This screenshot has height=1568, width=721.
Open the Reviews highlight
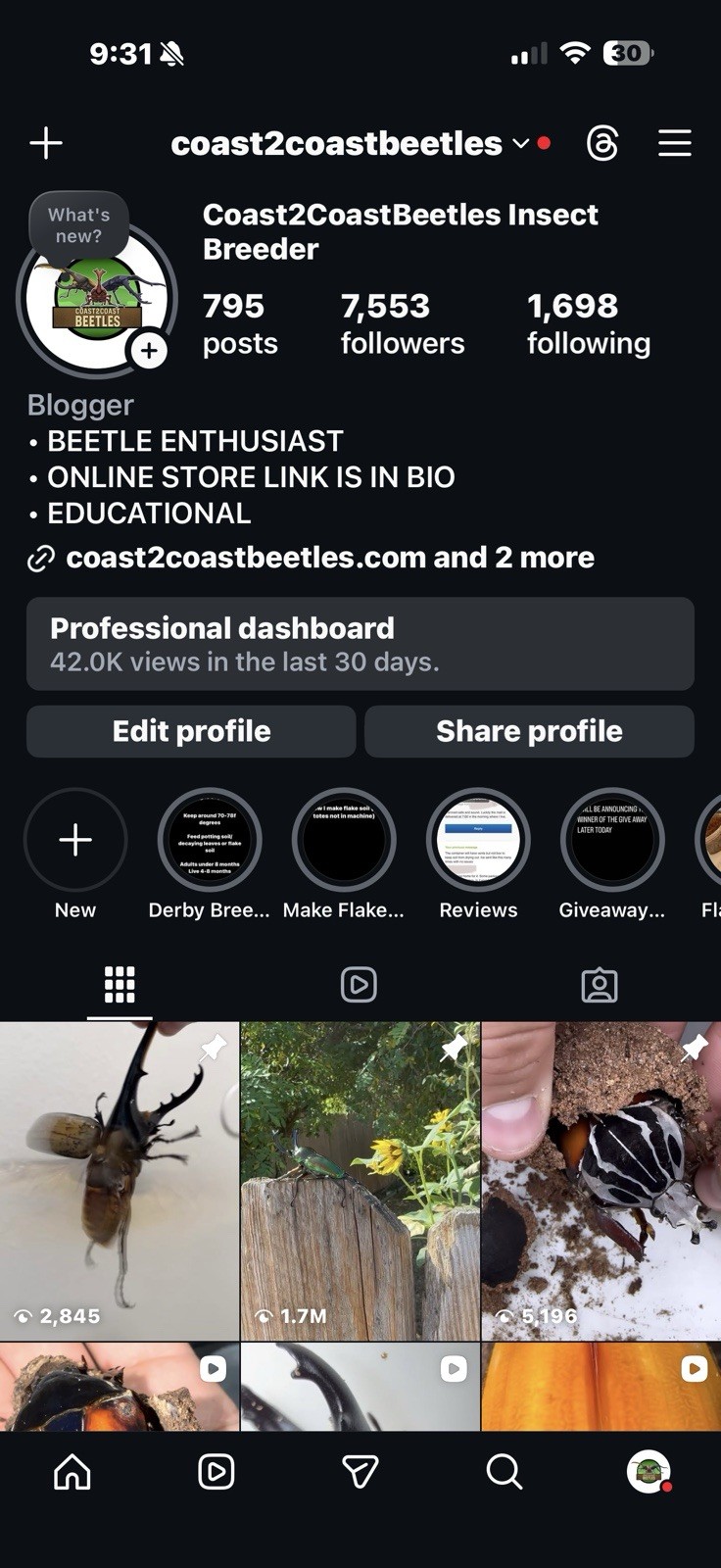coord(478,840)
